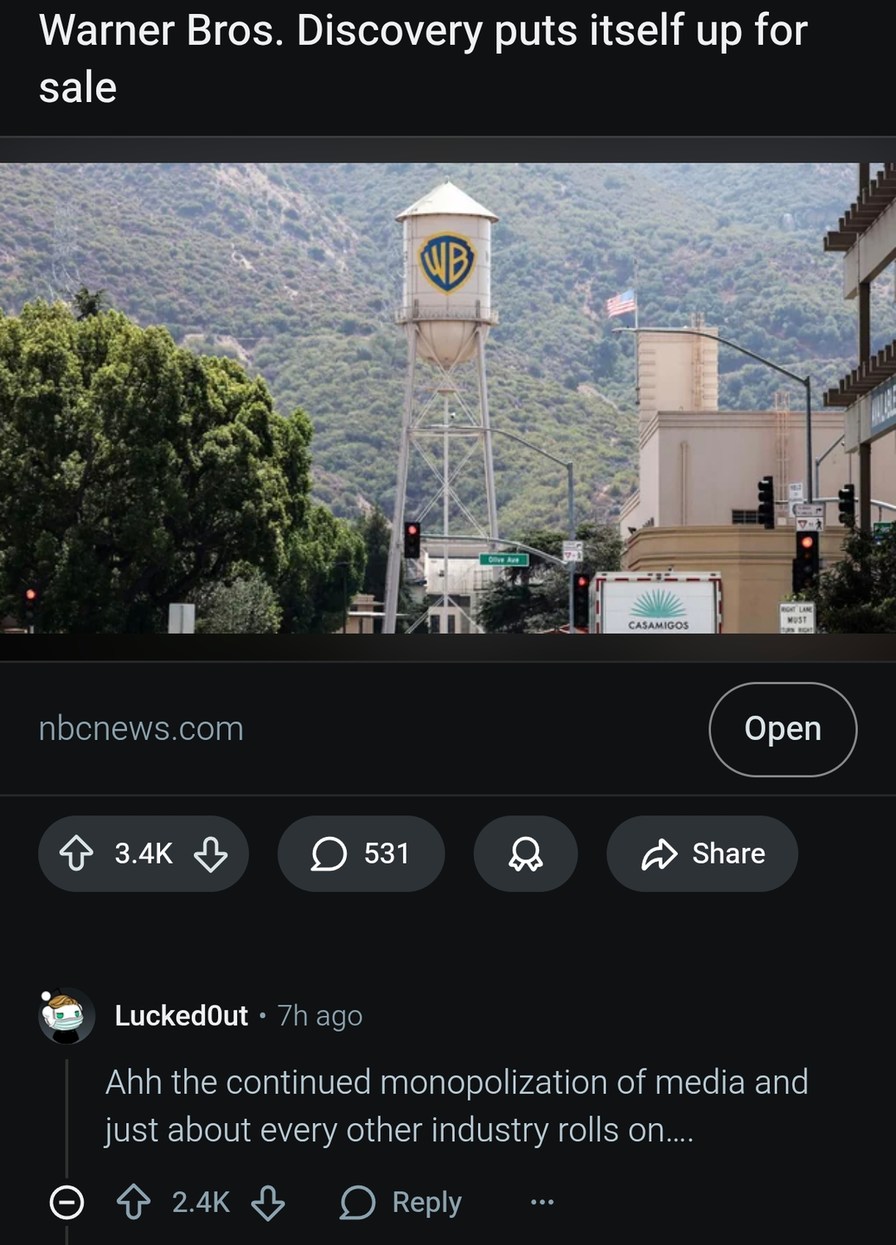Open LuckedOut's profile
The image size is (896, 1245).
(181, 1016)
